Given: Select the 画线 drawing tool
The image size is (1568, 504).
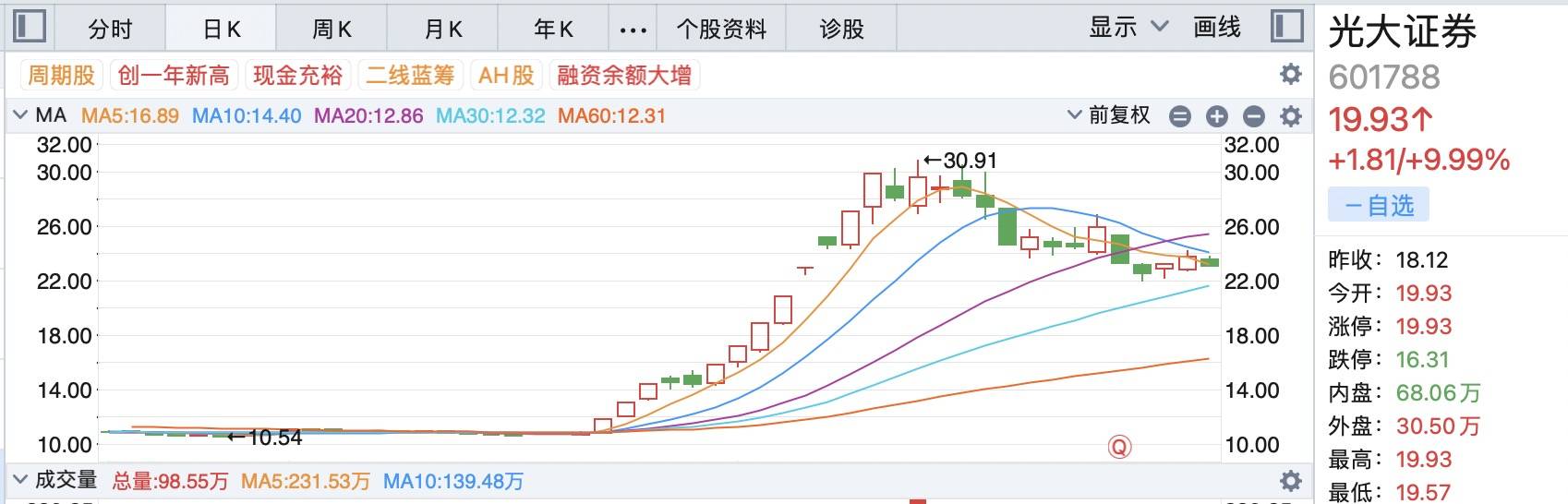Looking at the screenshot, I should tap(1216, 28).
